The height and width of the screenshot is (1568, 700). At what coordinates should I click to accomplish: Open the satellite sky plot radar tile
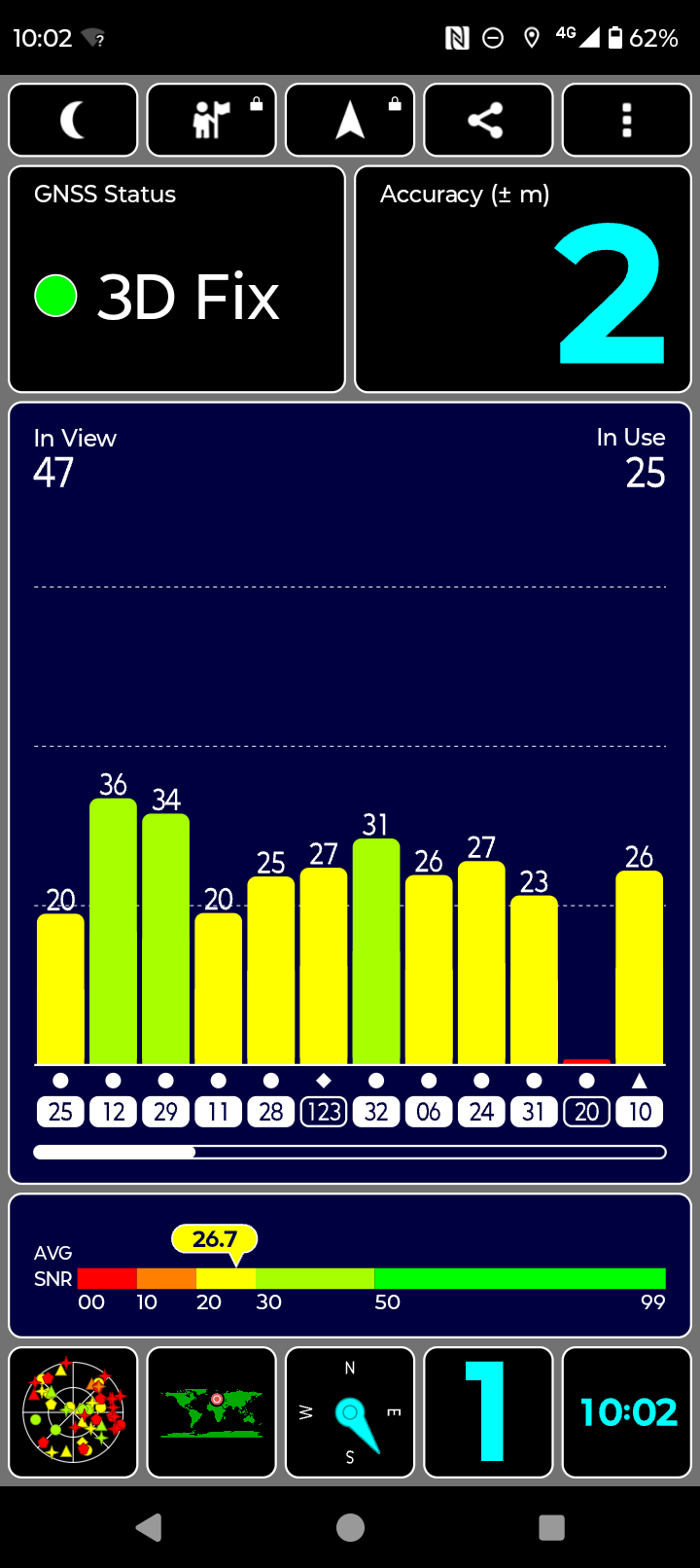[x=73, y=1412]
